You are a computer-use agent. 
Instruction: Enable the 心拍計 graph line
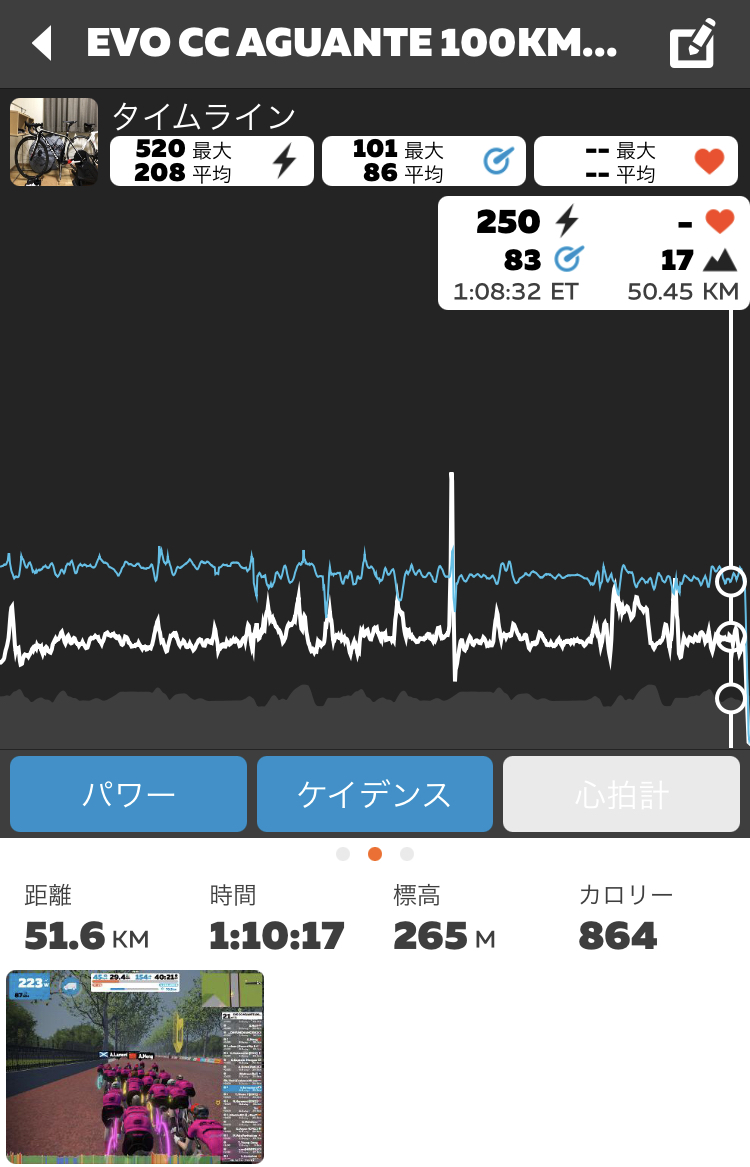click(x=621, y=794)
